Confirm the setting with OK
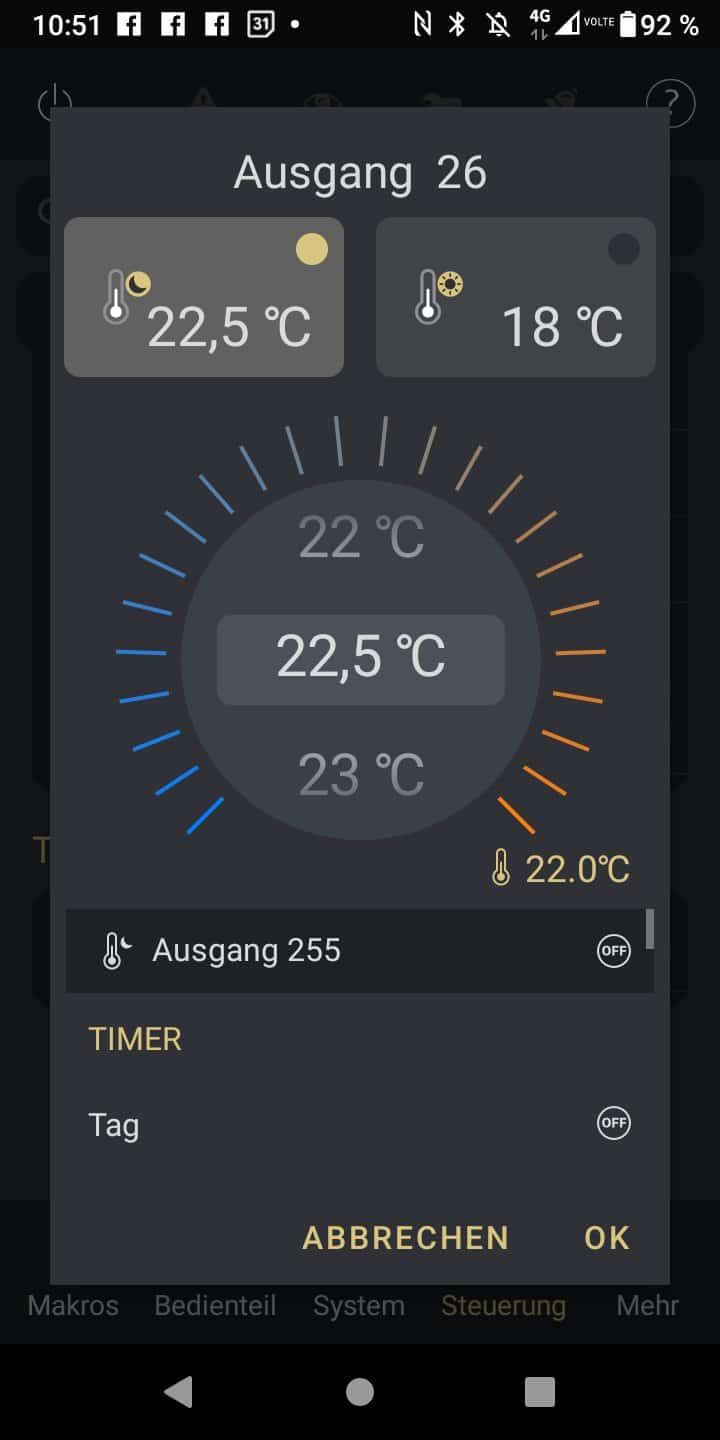The image size is (720, 1440). pyautogui.click(x=607, y=1238)
